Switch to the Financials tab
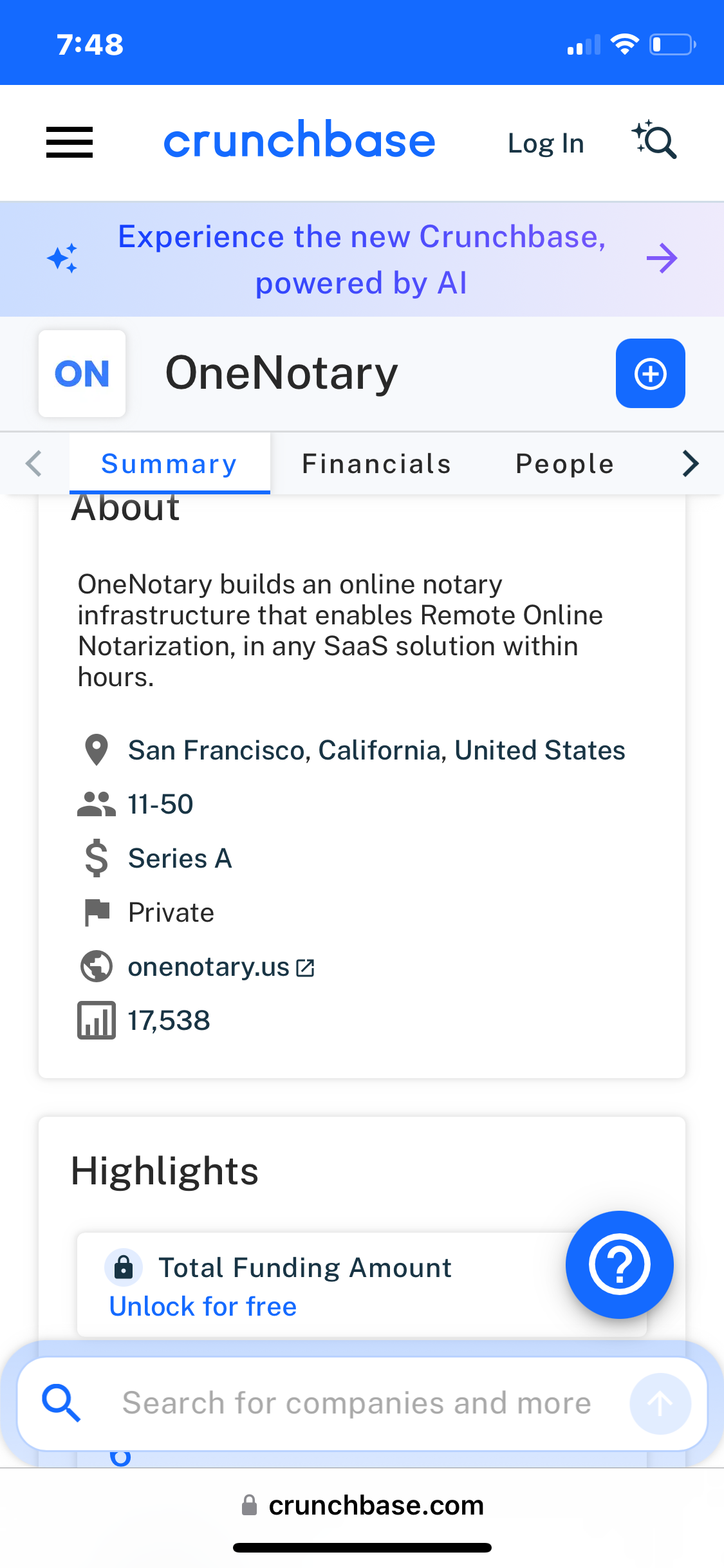The height and width of the screenshot is (1568, 724). (376, 464)
